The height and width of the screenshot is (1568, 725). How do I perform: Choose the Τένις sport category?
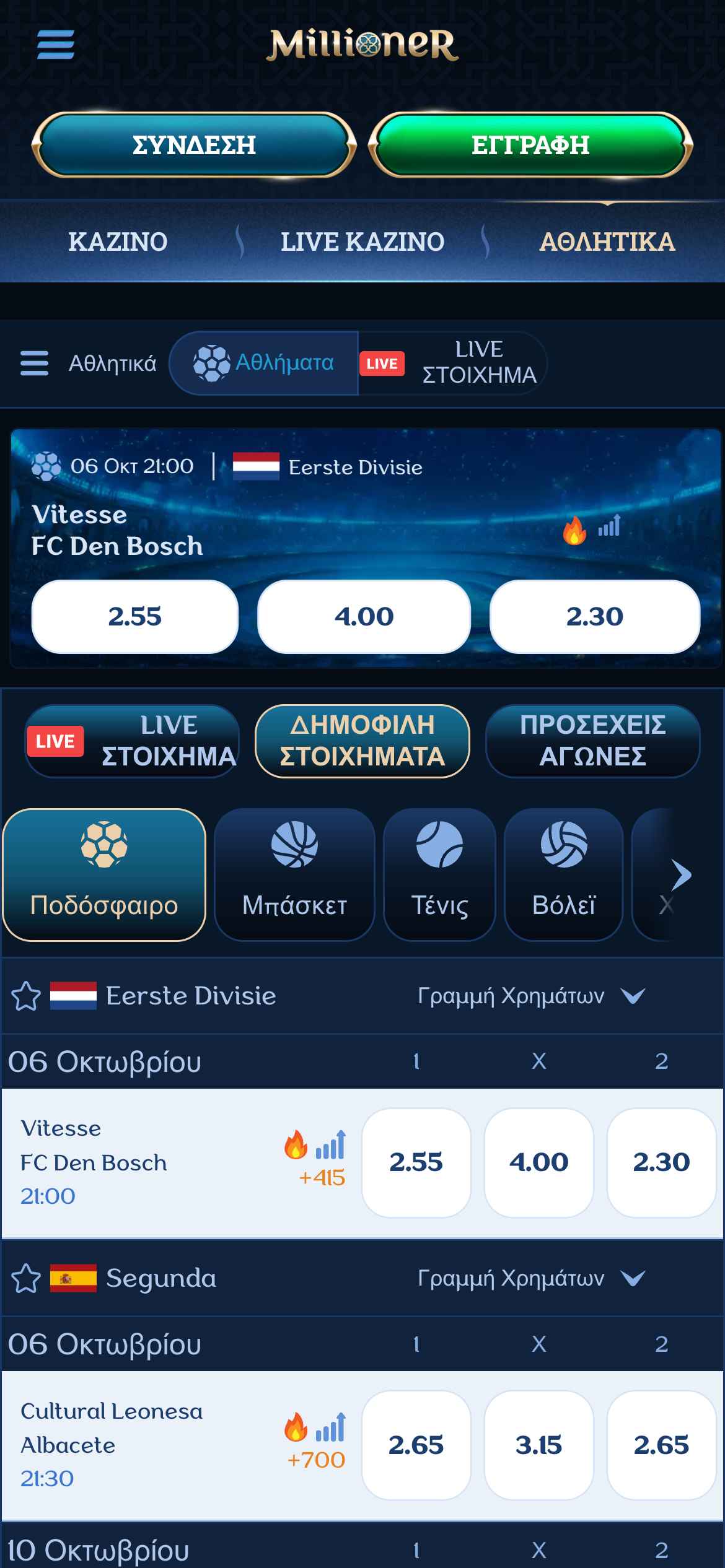pyautogui.click(x=439, y=874)
